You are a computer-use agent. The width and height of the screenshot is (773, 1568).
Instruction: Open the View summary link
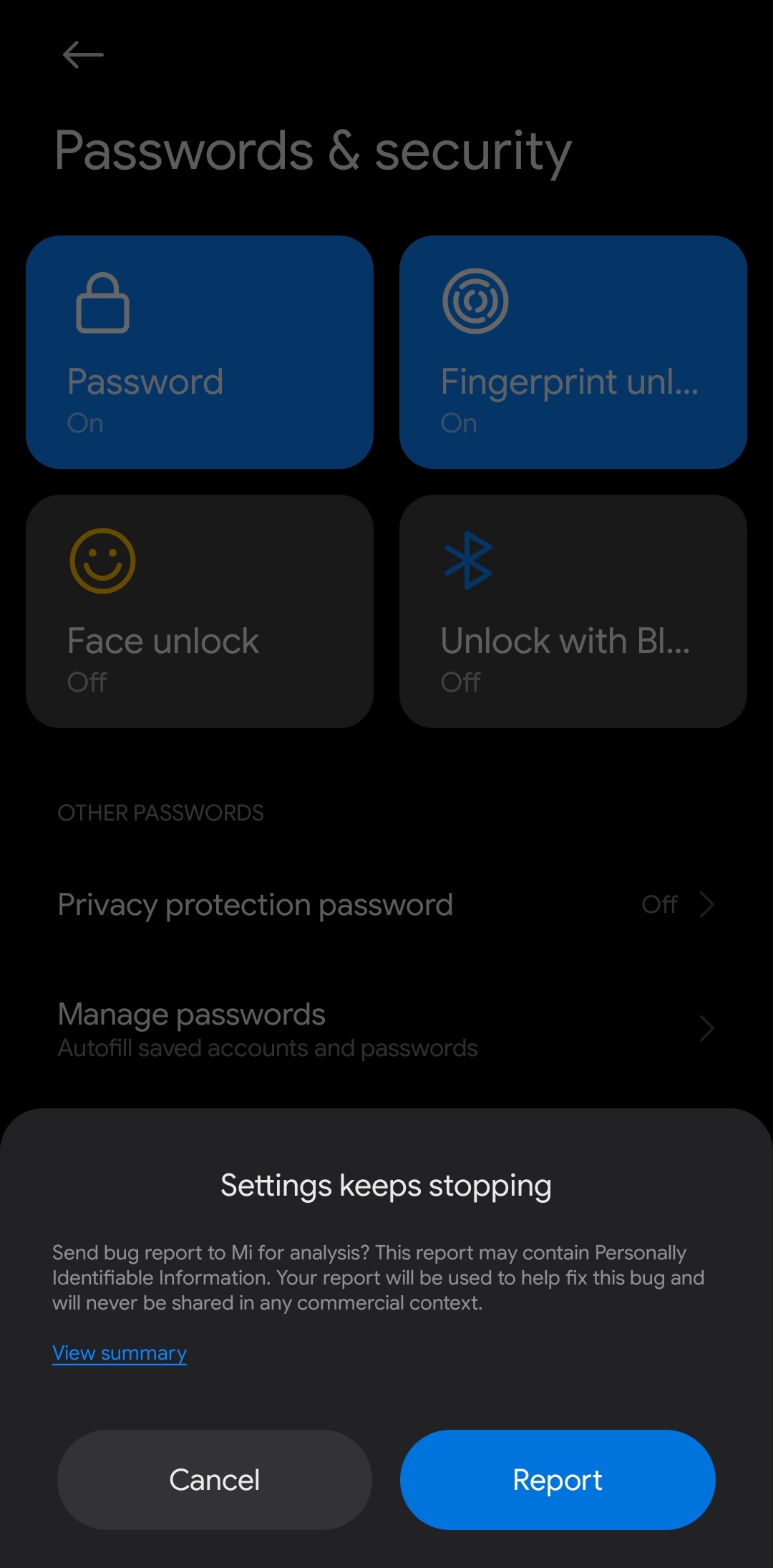(120, 1352)
